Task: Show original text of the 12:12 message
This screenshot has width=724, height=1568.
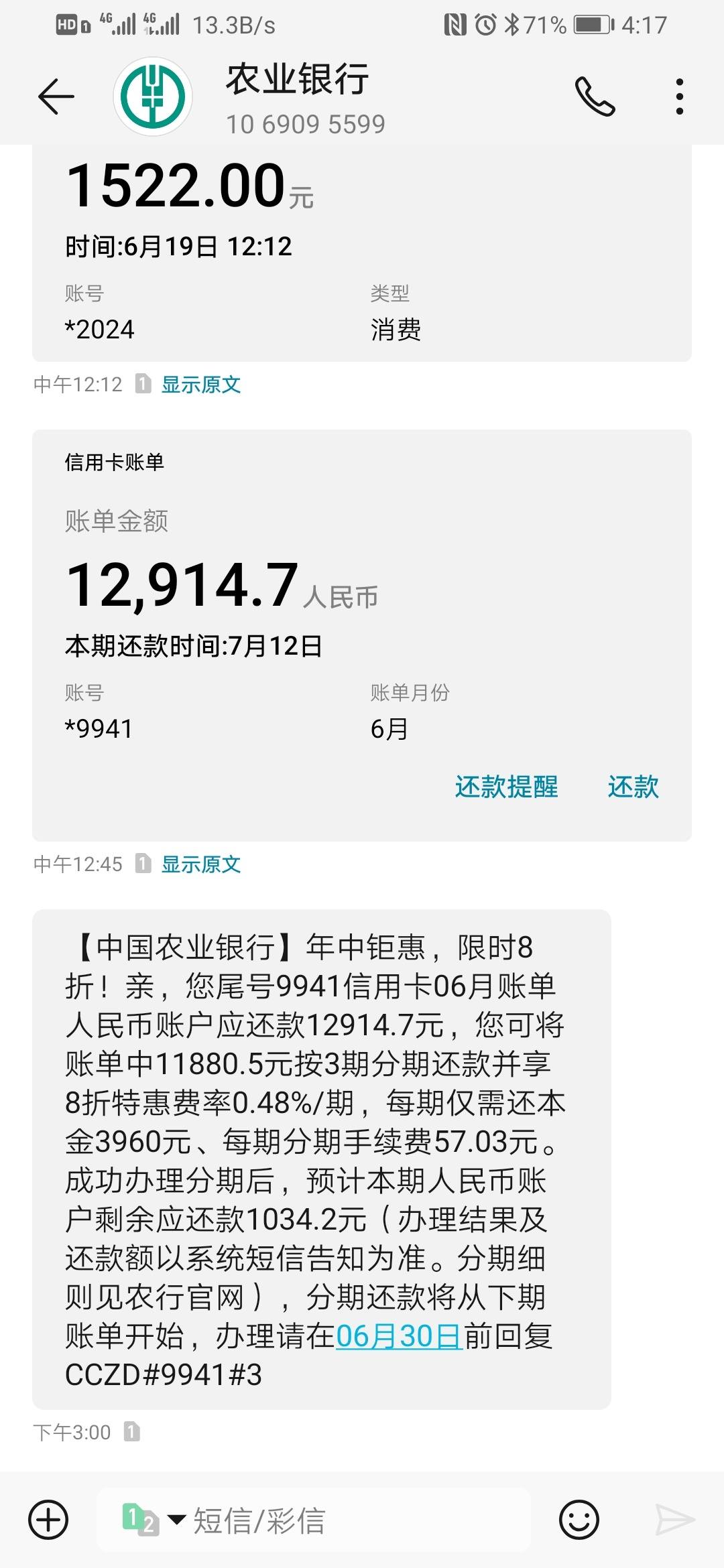Action: [x=201, y=385]
